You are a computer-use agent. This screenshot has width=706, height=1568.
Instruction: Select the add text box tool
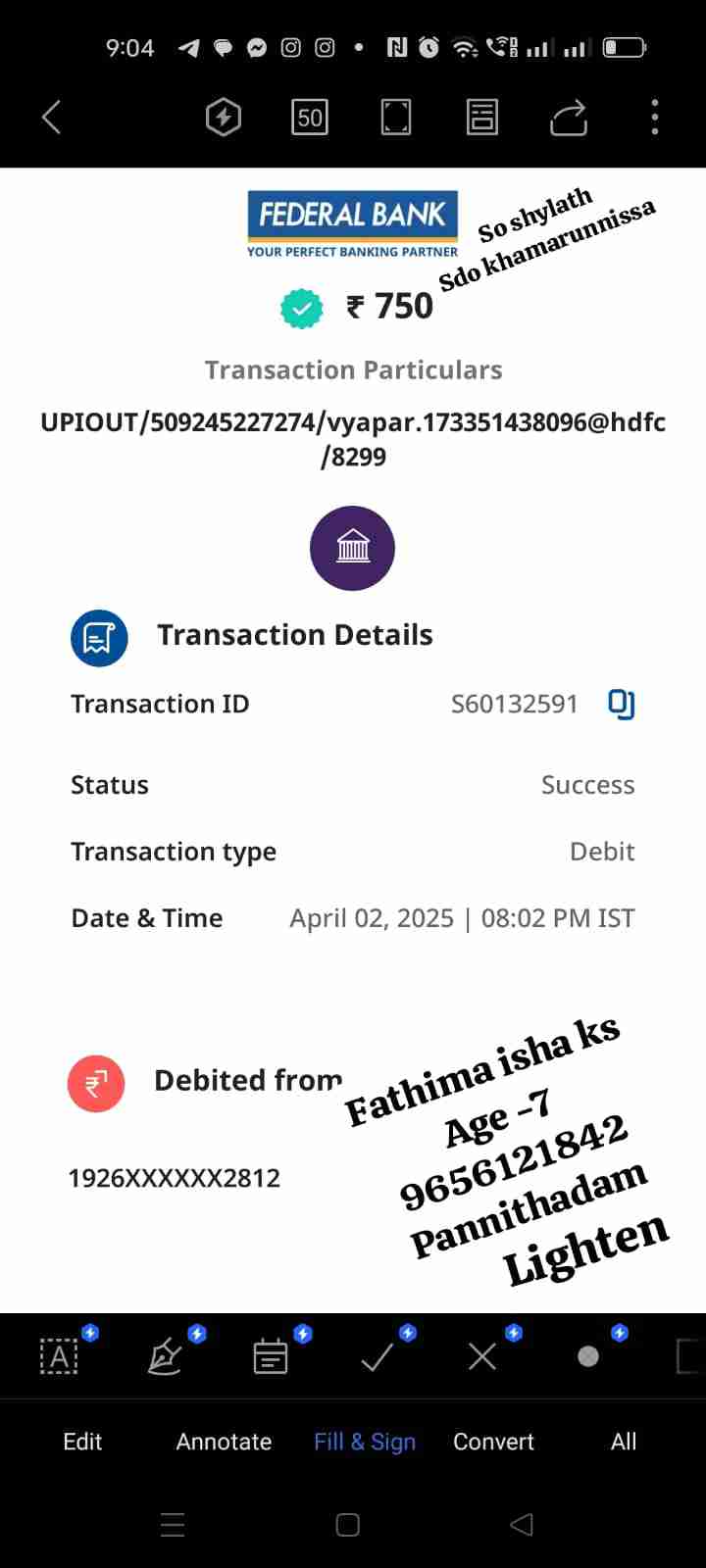[x=59, y=1356]
